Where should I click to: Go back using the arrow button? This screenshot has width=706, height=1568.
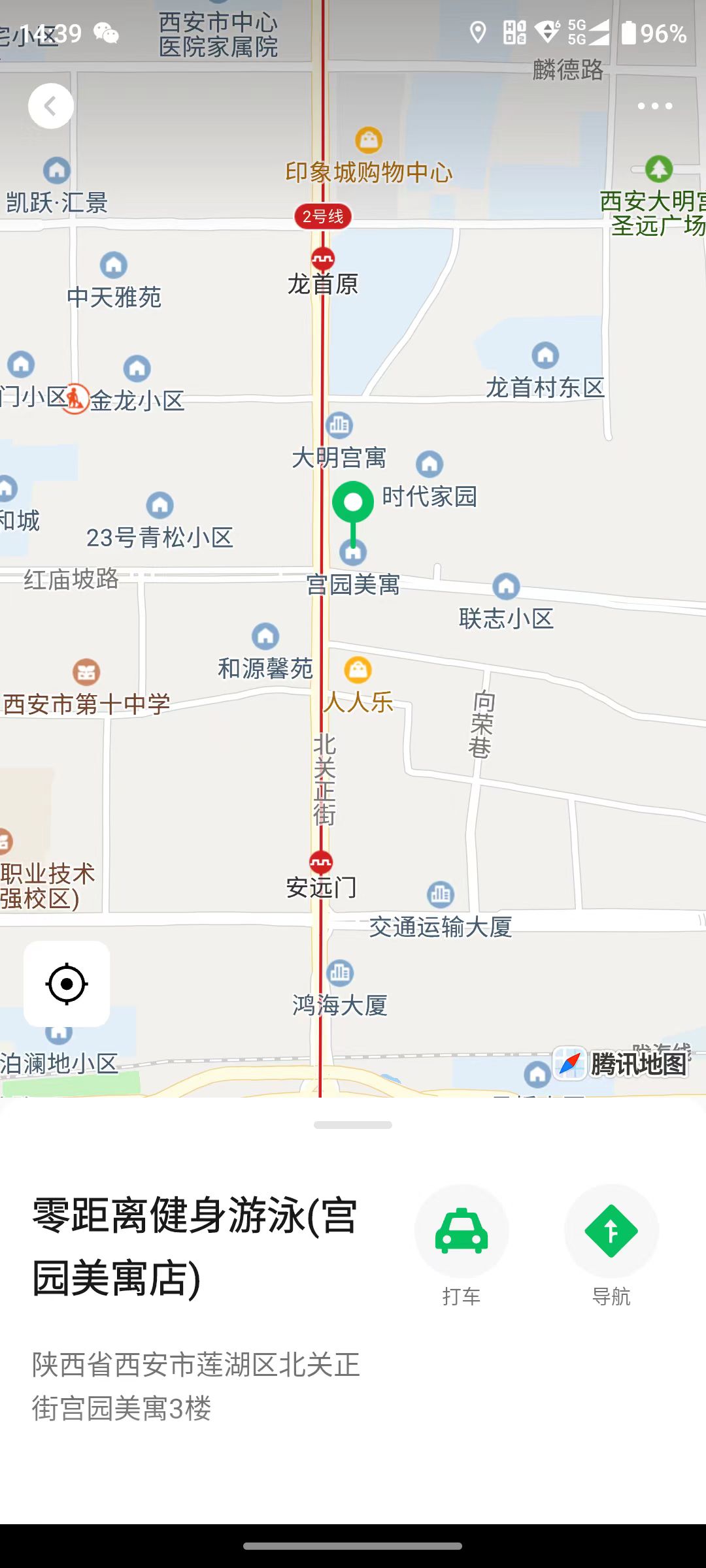pos(51,106)
